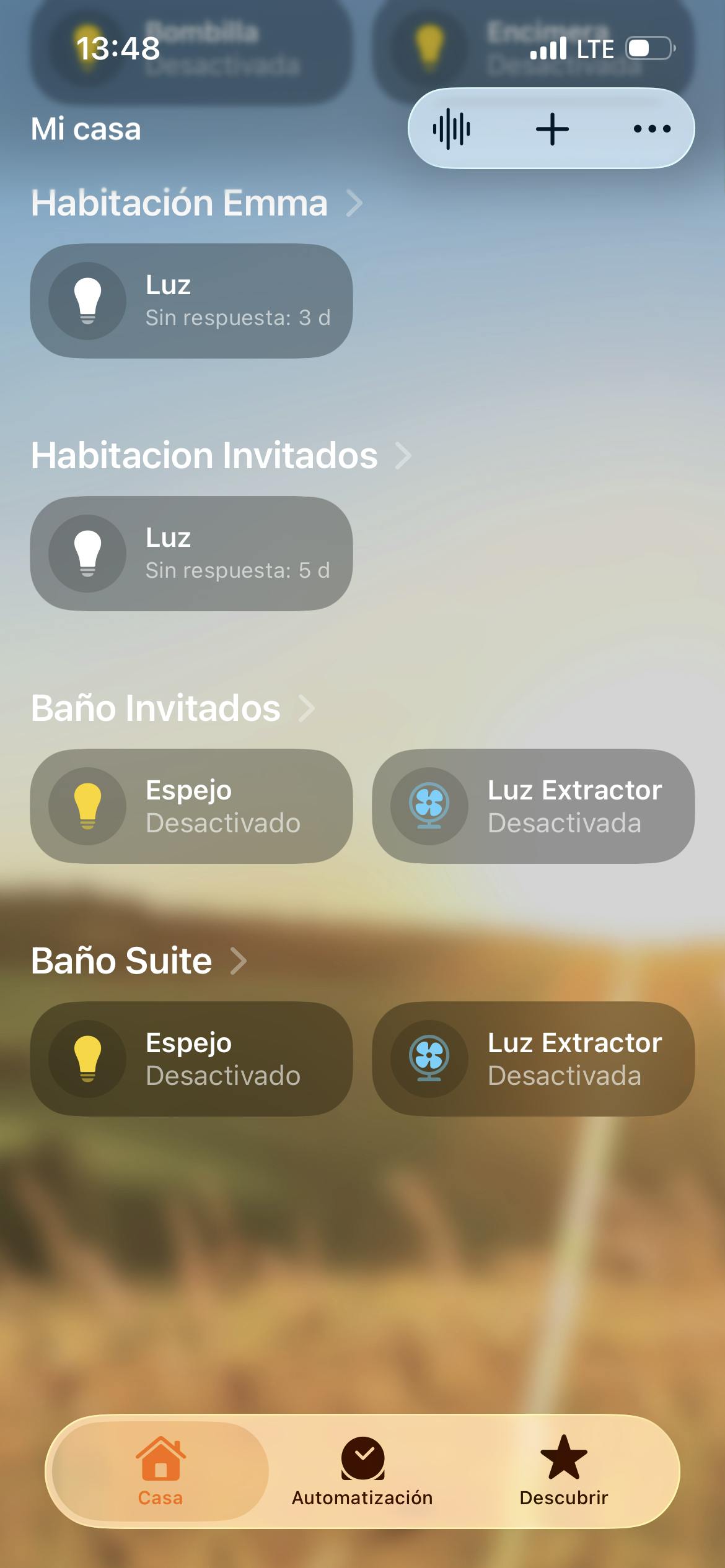The height and width of the screenshot is (1568, 725).
Task: Open the Baño Invitados room
Action: coord(173,708)
